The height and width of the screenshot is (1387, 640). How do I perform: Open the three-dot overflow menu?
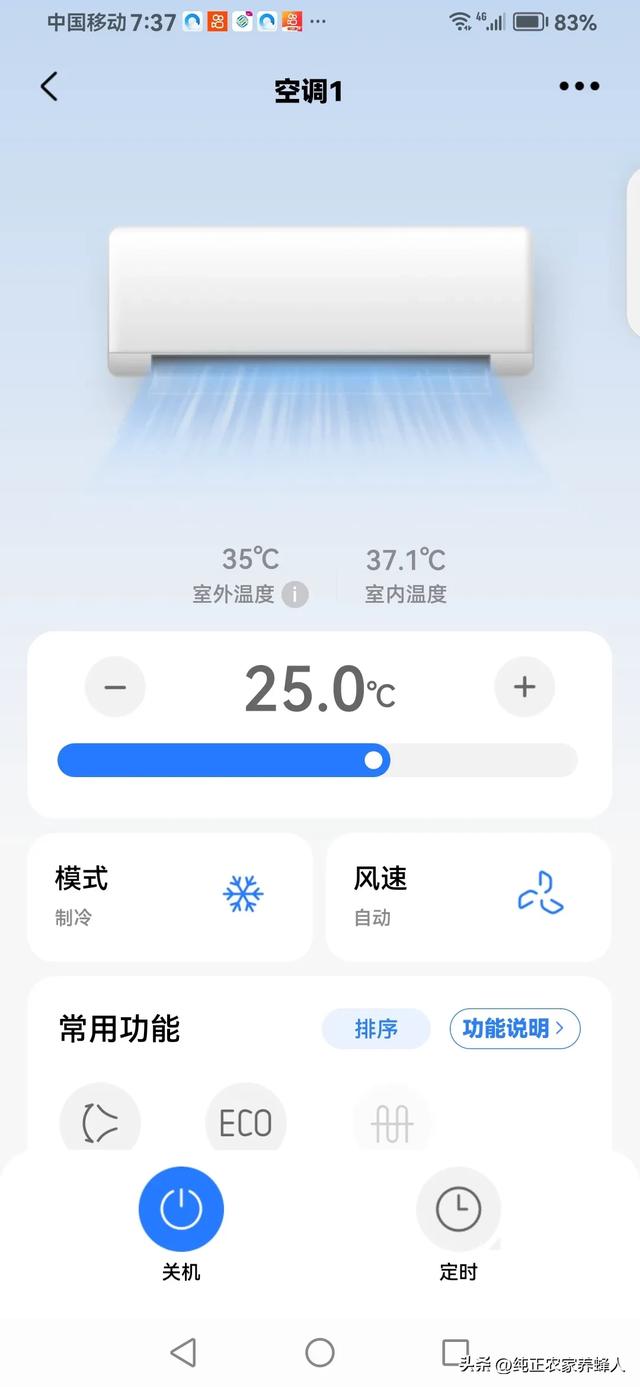579,87
